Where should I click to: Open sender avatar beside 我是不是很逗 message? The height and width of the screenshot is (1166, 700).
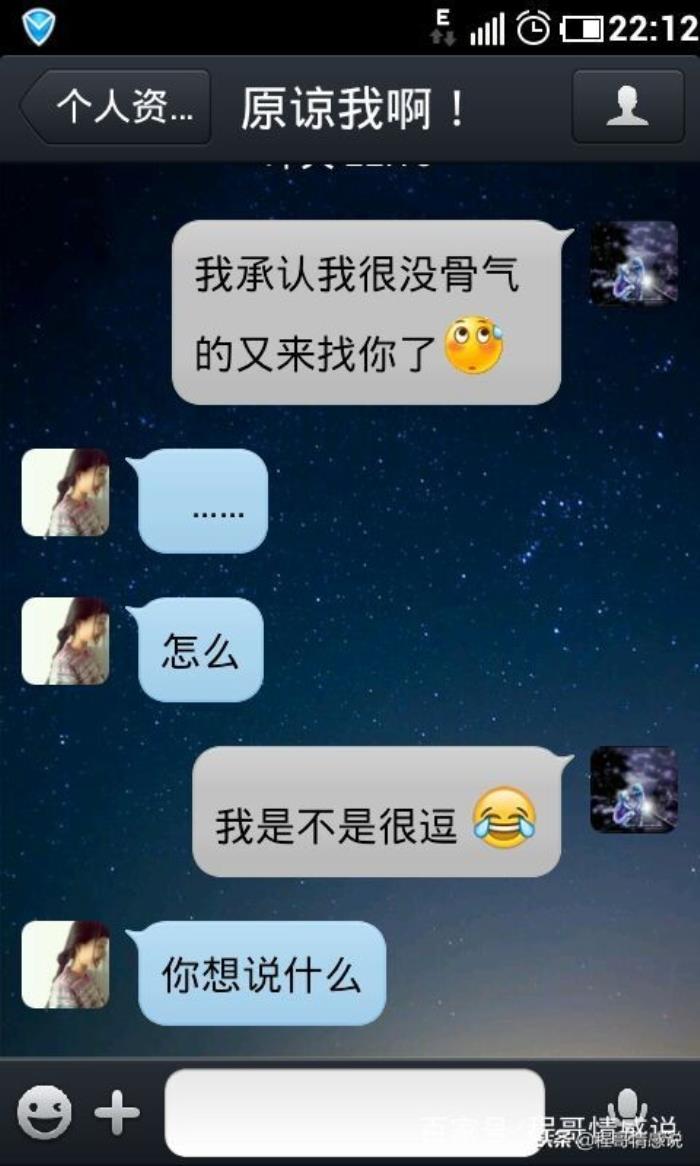634,790
